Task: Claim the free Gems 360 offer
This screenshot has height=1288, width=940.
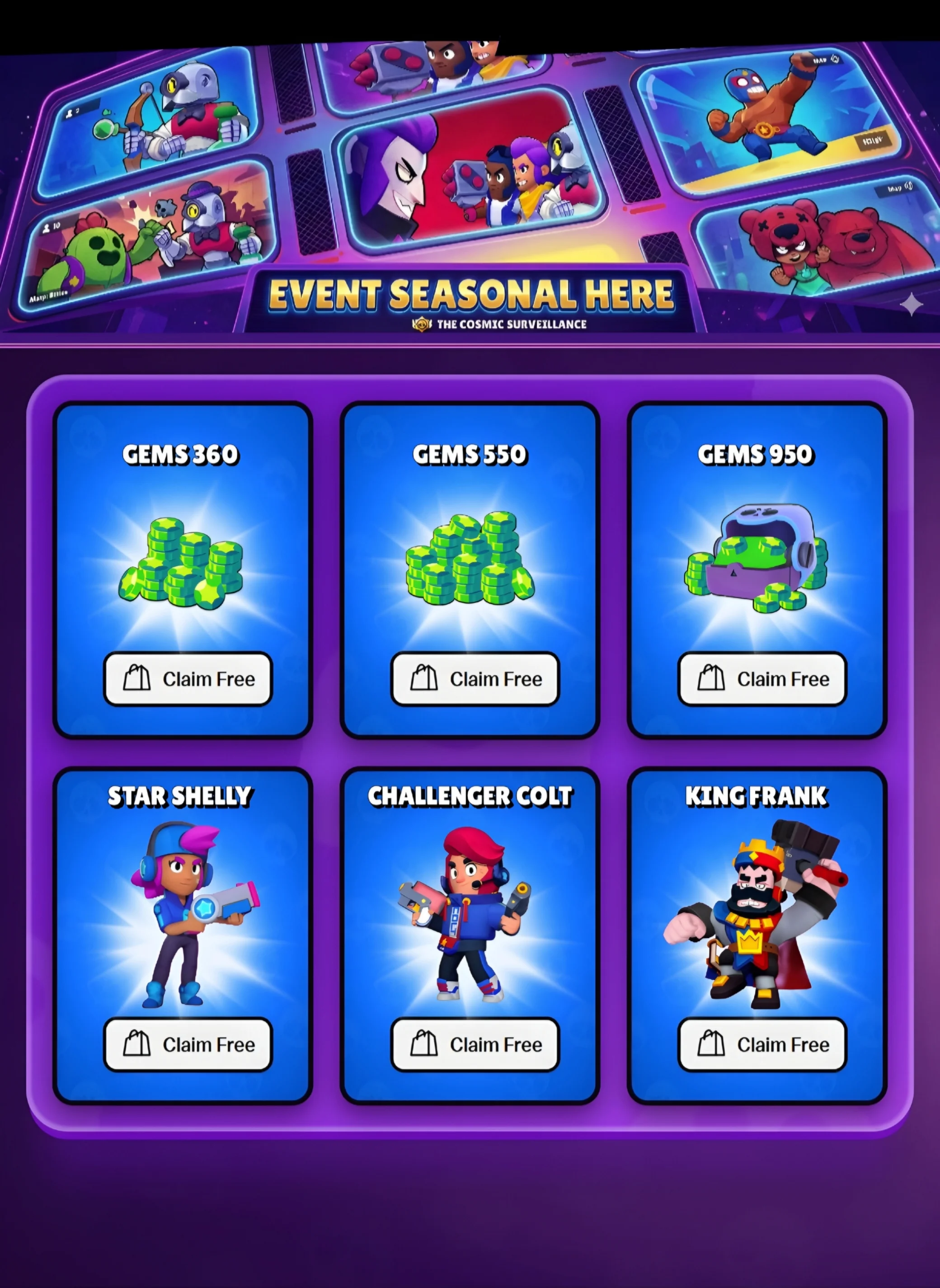Action: (188, 679)
